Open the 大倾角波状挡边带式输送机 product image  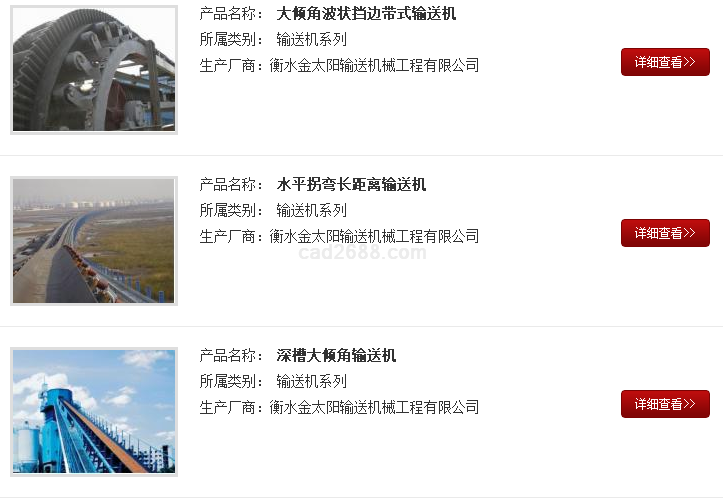tap(94, 69)
